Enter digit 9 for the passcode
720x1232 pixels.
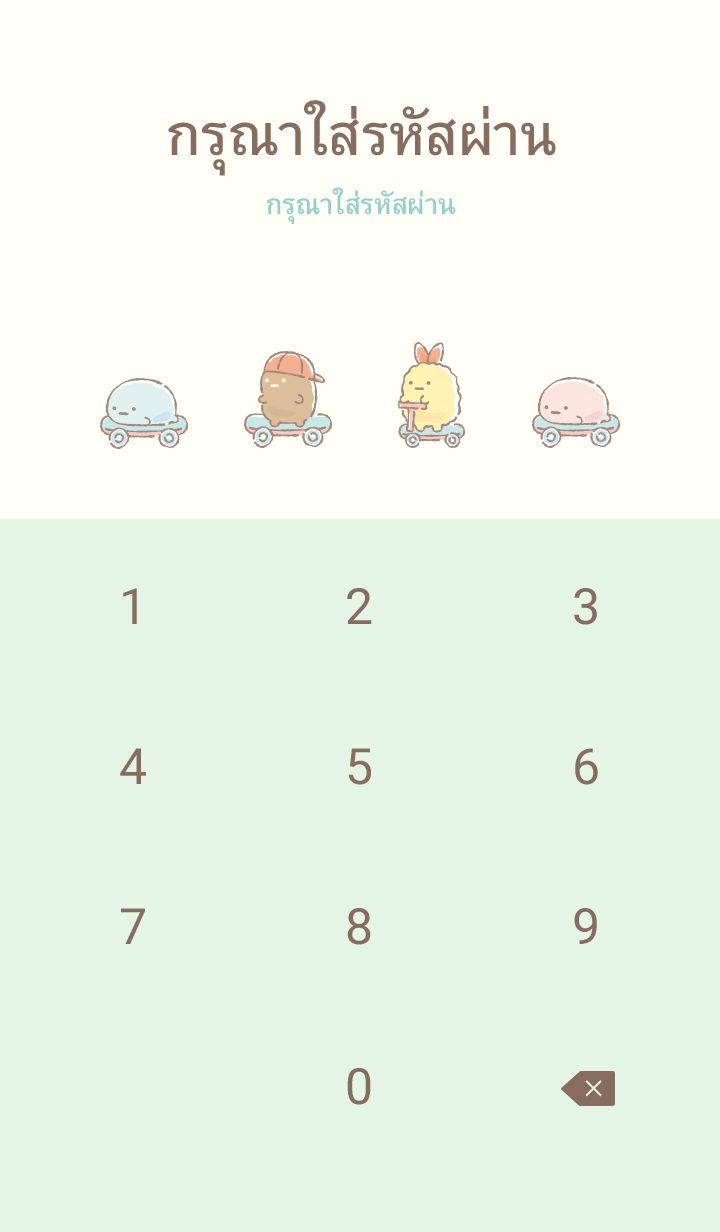pyautogui.click(x=586, y=927)
